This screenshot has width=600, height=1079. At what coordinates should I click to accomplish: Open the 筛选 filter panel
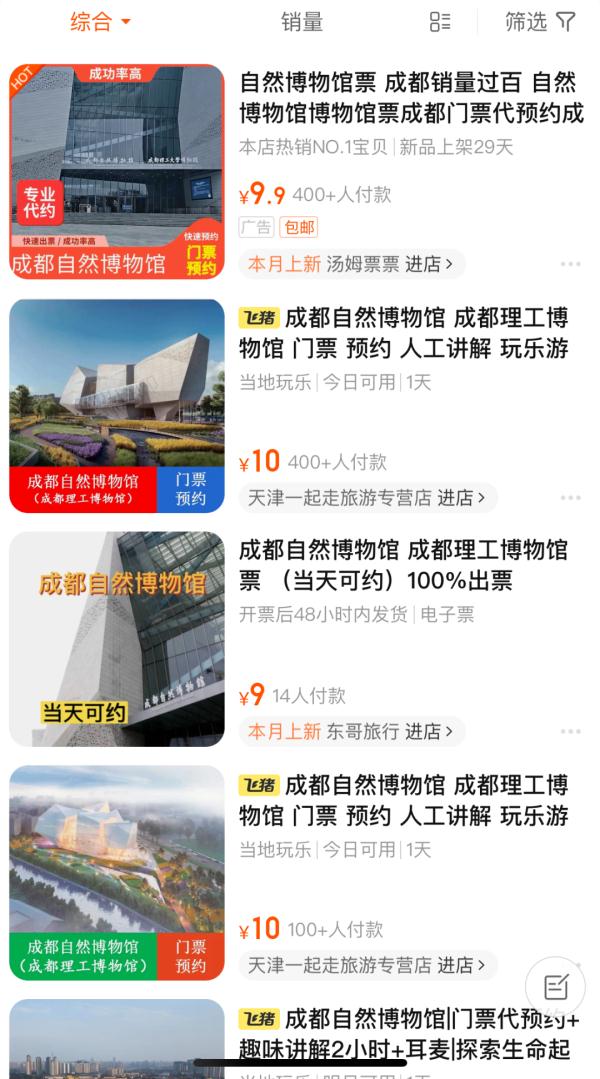pos(539,21)
